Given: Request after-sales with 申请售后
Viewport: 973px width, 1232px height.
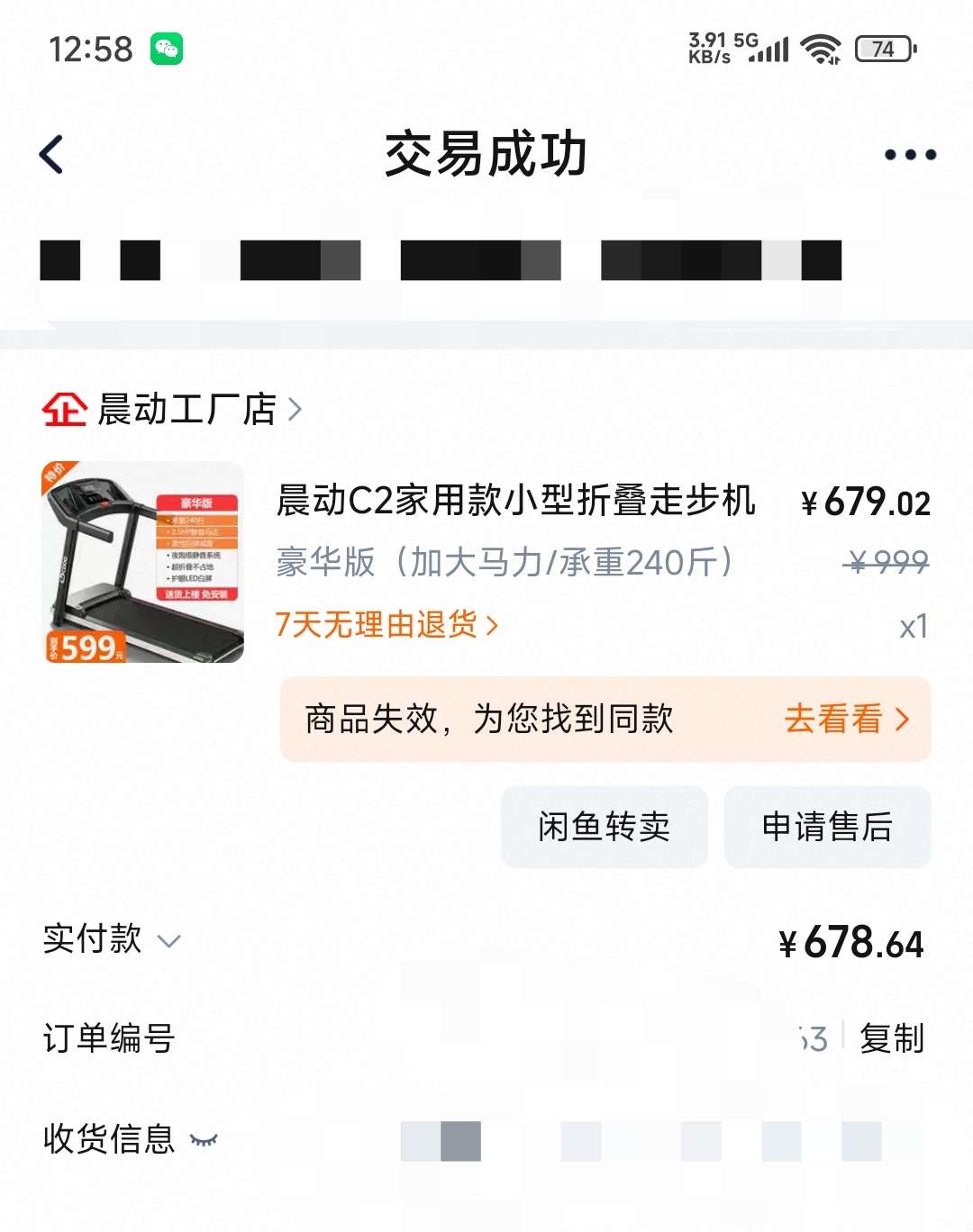Looking at the screenshot, I should pos(827,827).
